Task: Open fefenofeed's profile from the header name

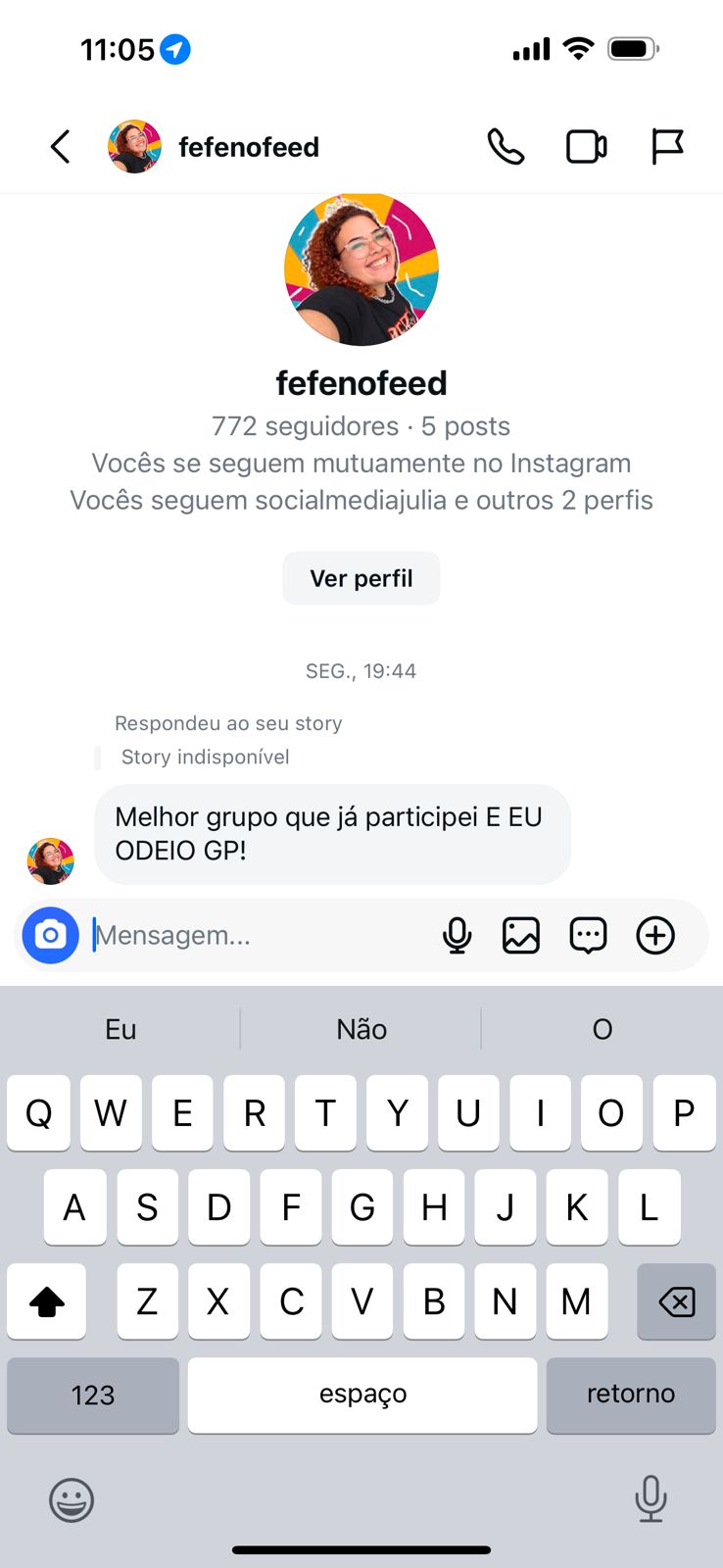Action: coord(249,147)
